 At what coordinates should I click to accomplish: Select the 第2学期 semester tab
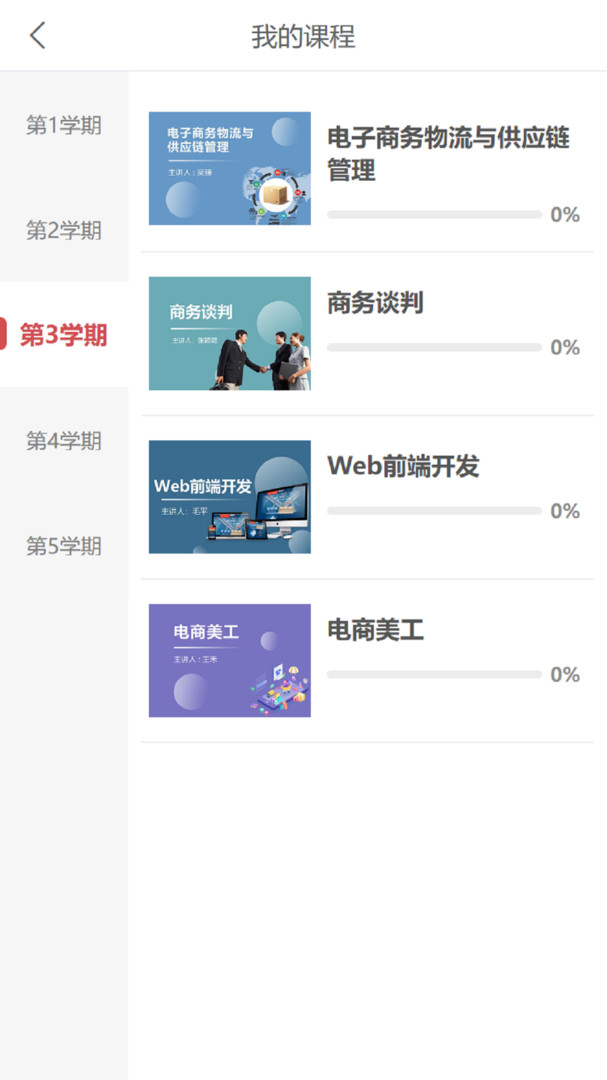coord(64,231)
